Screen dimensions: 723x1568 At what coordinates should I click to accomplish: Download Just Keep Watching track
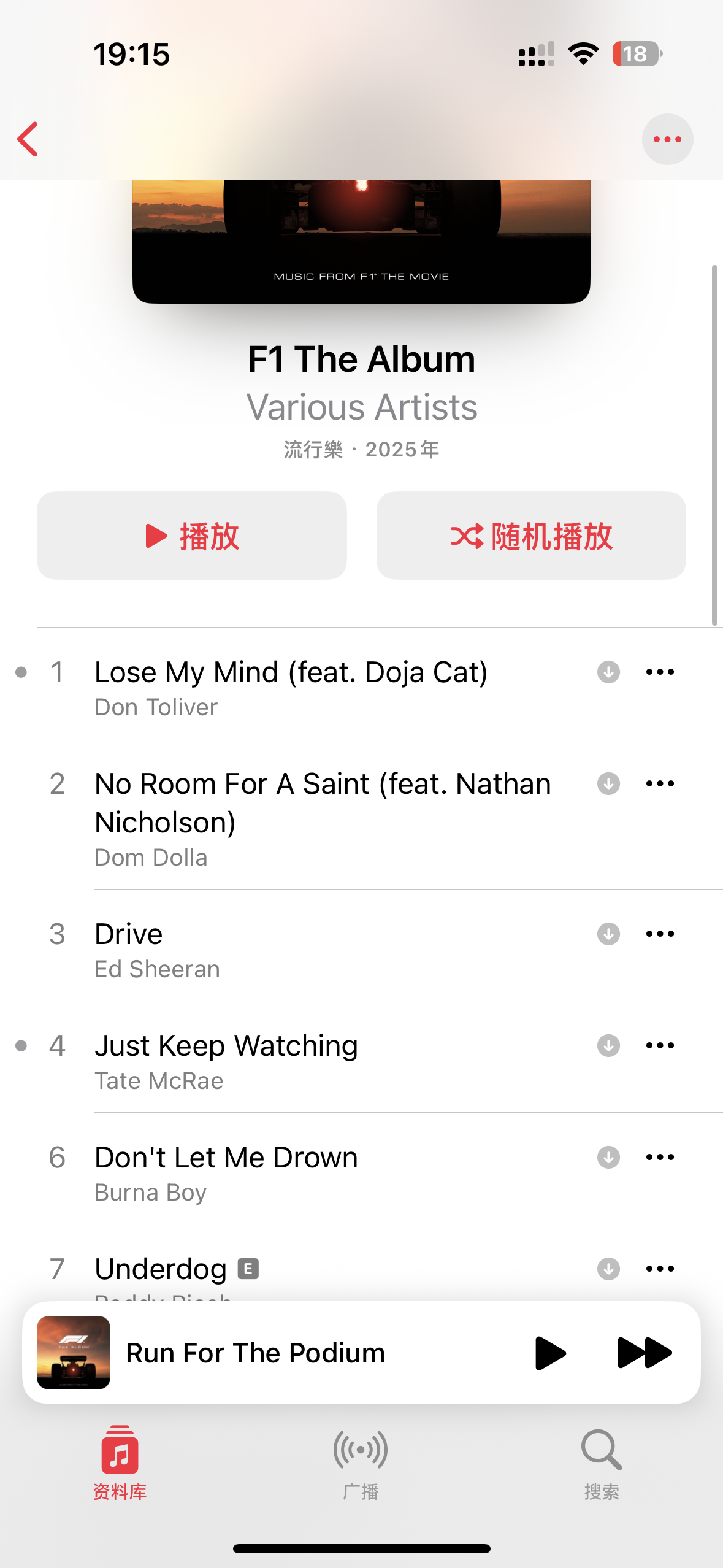click(x=608, y=1045)
